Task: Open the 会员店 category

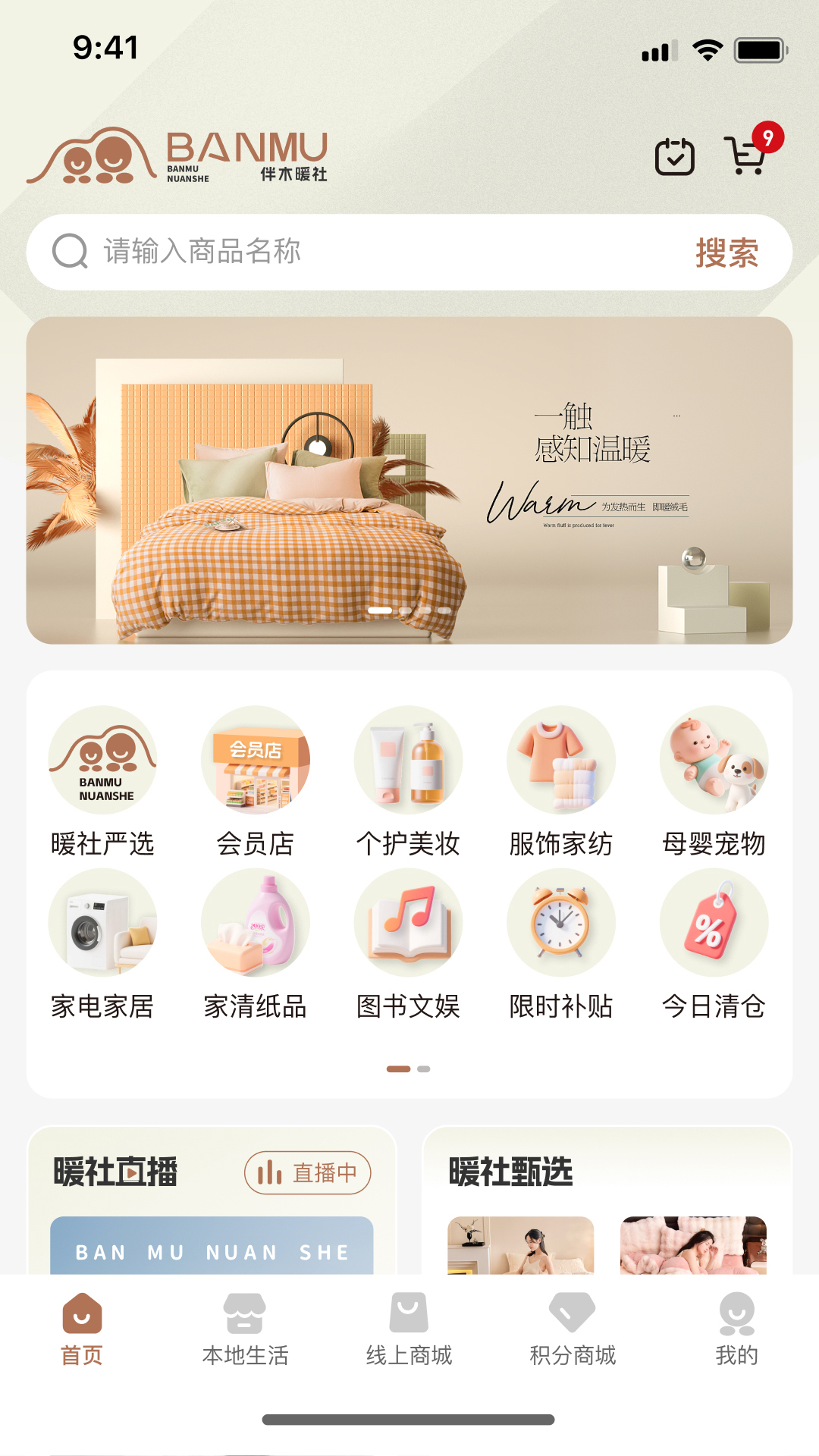Action: 256,782
